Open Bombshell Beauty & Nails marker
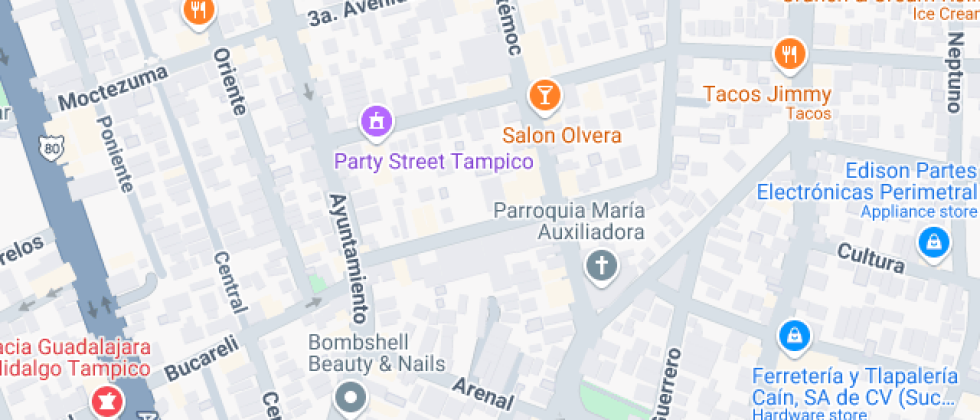The image size is (980, 420). [351, 399]
